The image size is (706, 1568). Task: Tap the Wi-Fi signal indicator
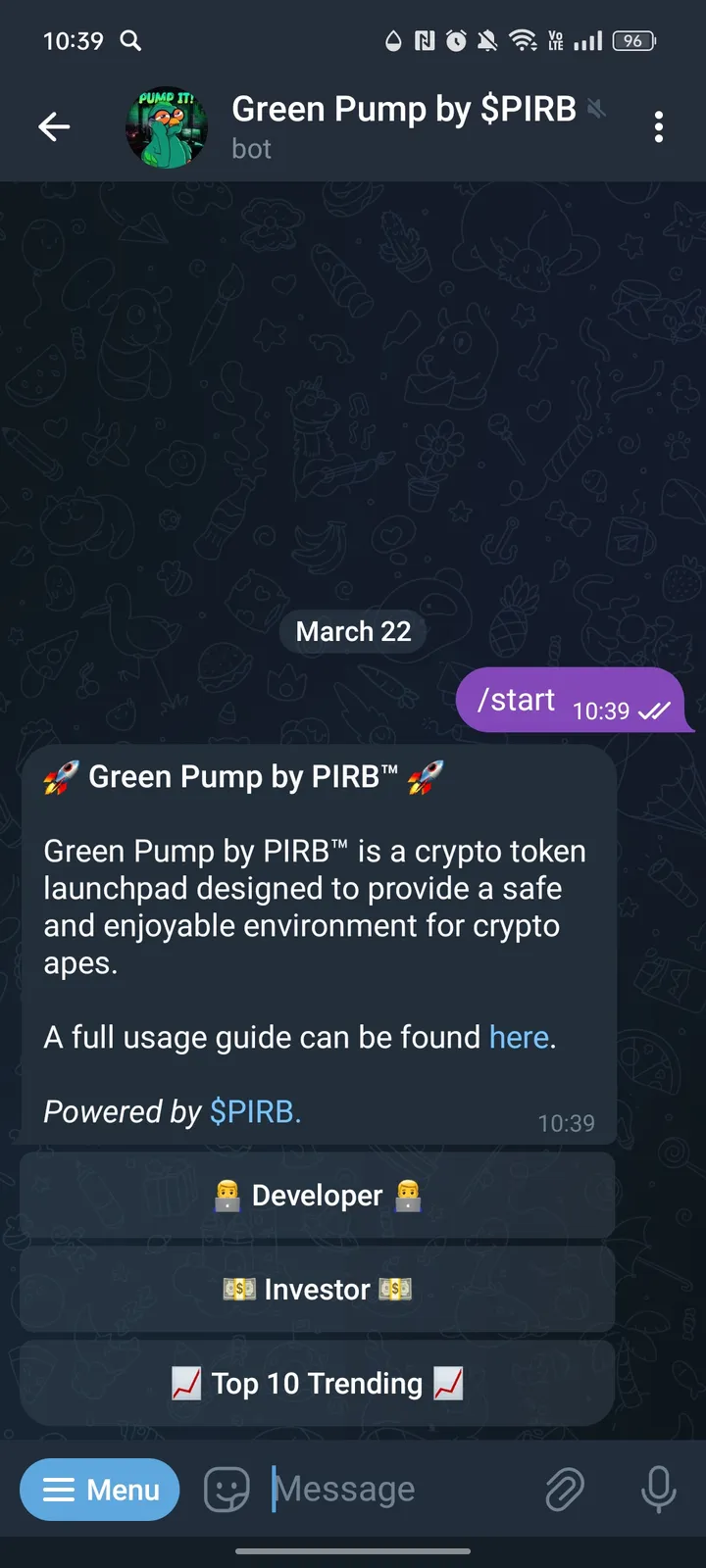(x=523, y=41)
